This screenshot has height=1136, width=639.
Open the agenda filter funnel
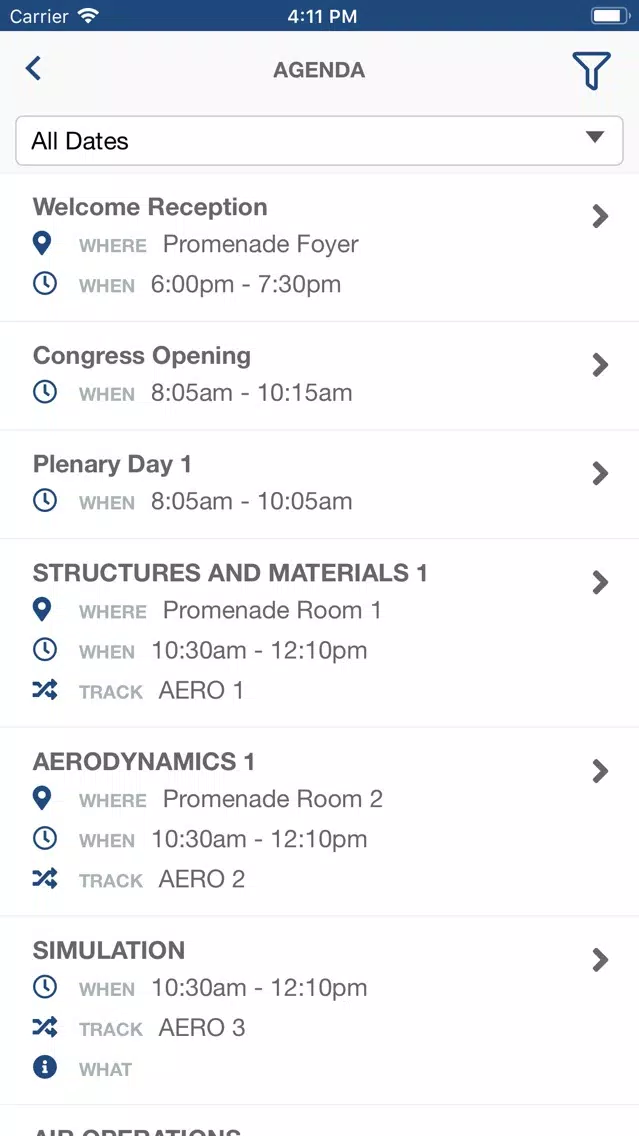point(591,70)
